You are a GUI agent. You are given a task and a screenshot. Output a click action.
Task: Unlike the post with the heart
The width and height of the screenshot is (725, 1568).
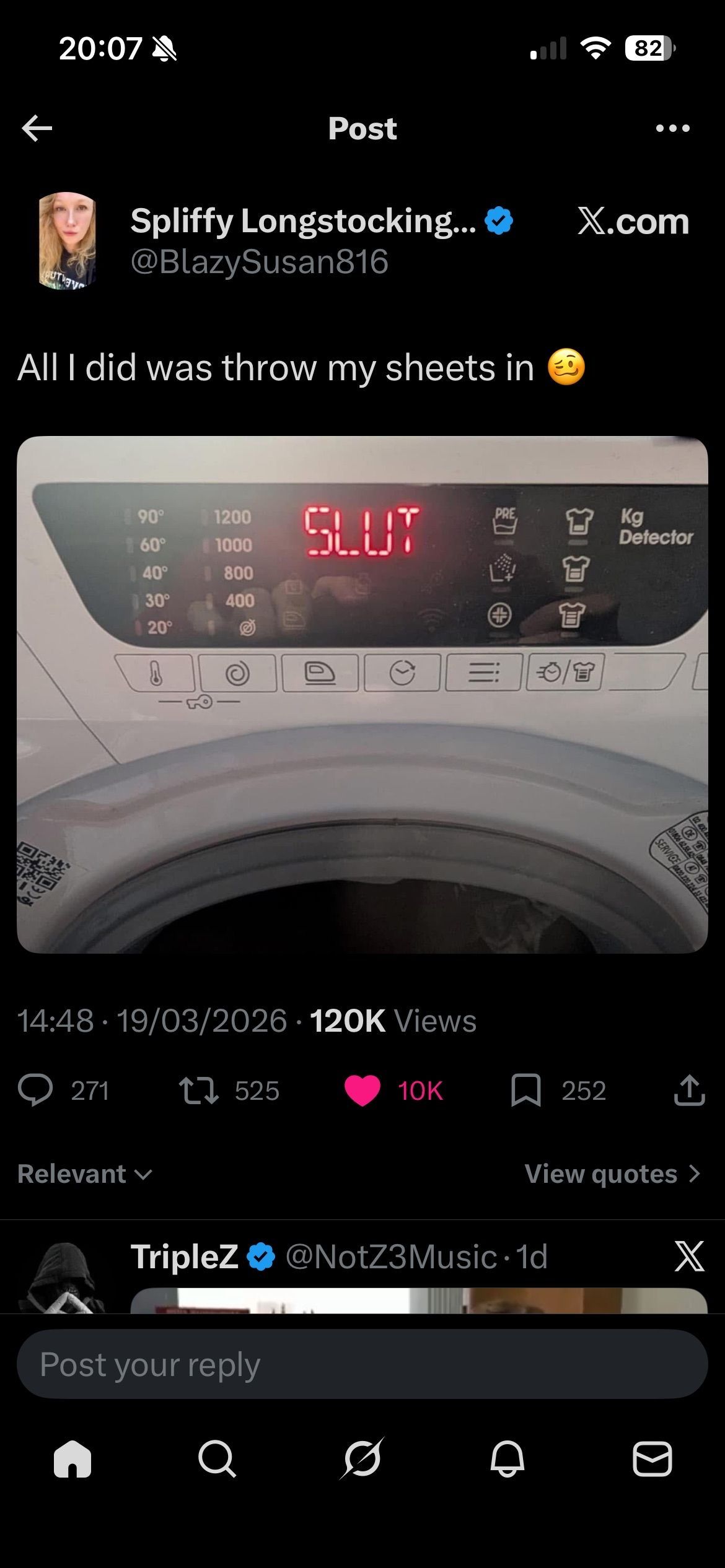(362, 1091)
